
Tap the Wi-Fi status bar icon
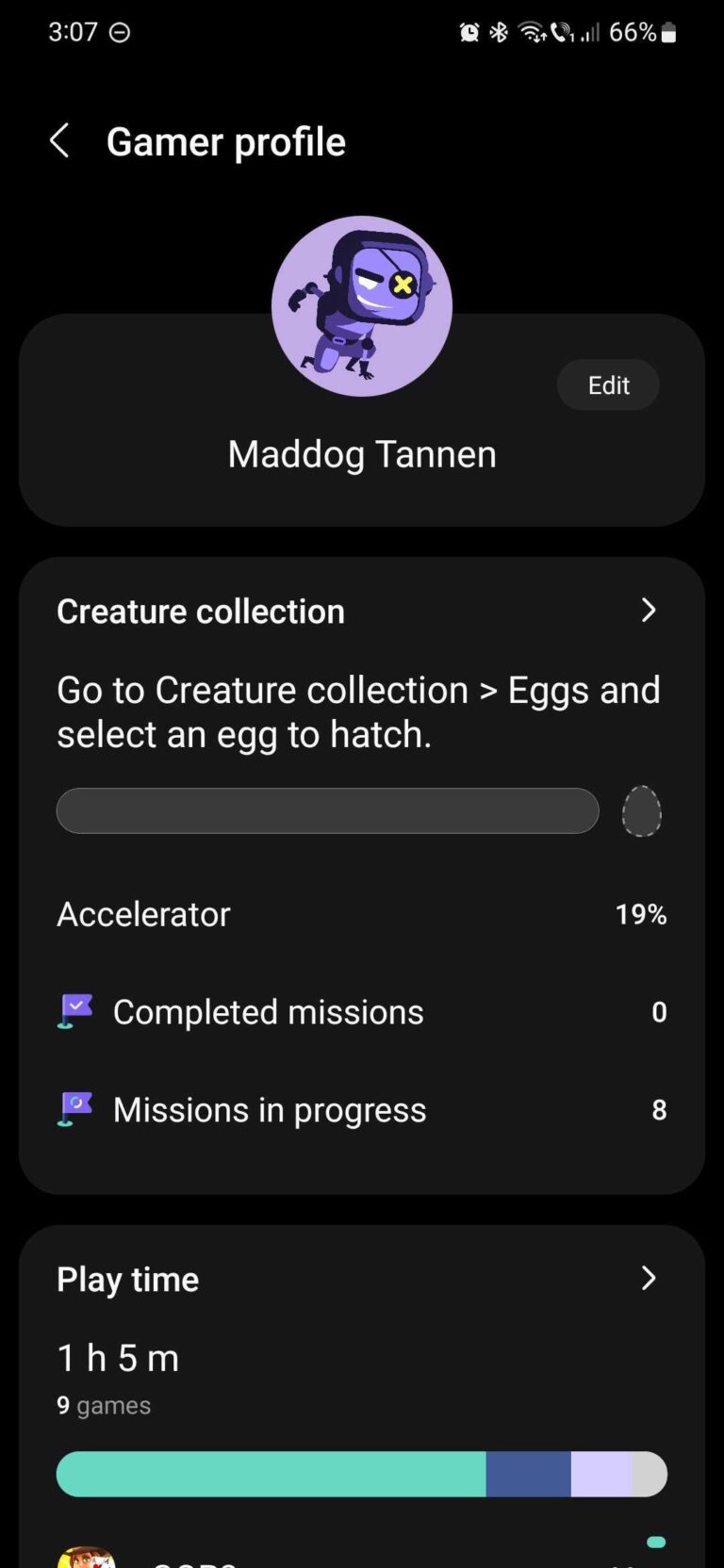(530, 31)
